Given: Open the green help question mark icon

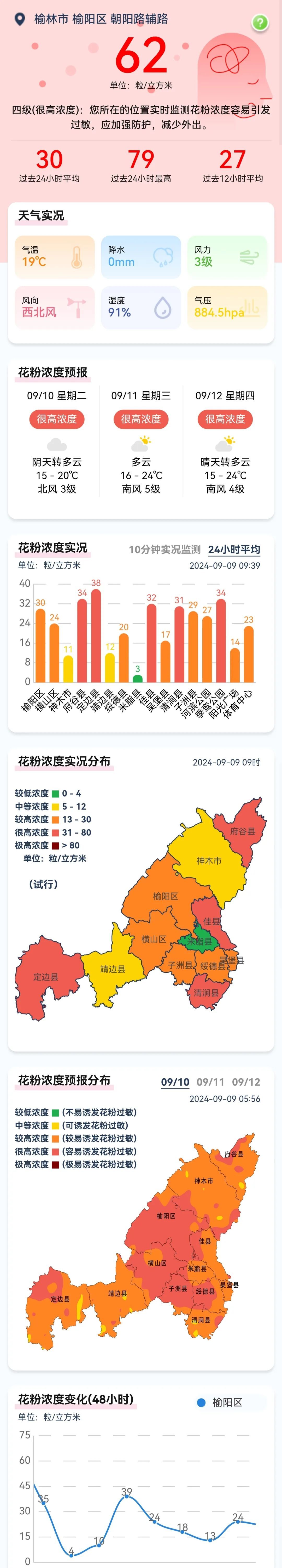Looking at the screenshot, I should point(260,22).
